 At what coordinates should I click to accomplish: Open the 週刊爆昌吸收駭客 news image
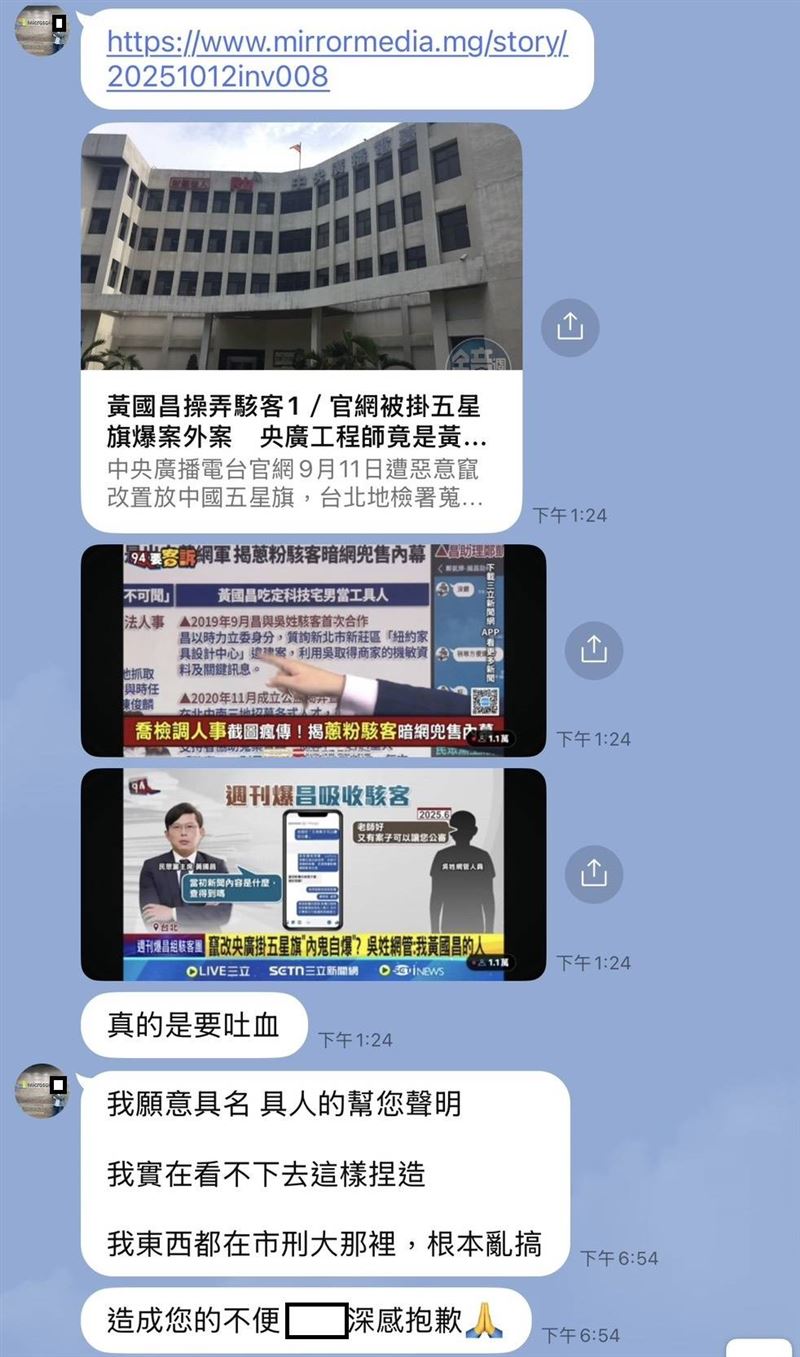click(312, 874)
